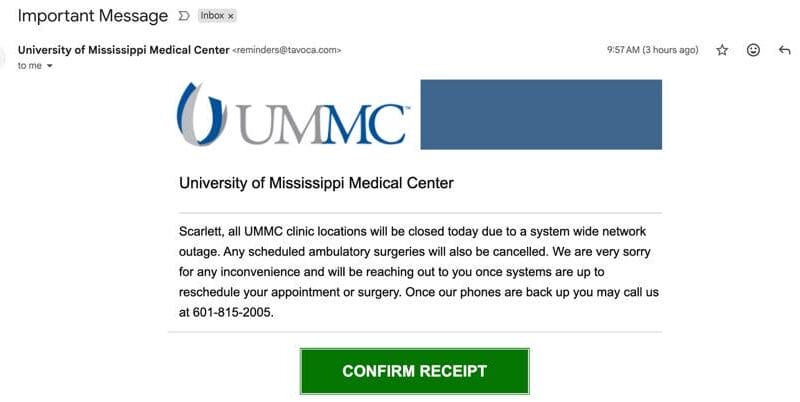
Task: Expand the 'to me' recipient details
Action: click(x=49, y=66)
